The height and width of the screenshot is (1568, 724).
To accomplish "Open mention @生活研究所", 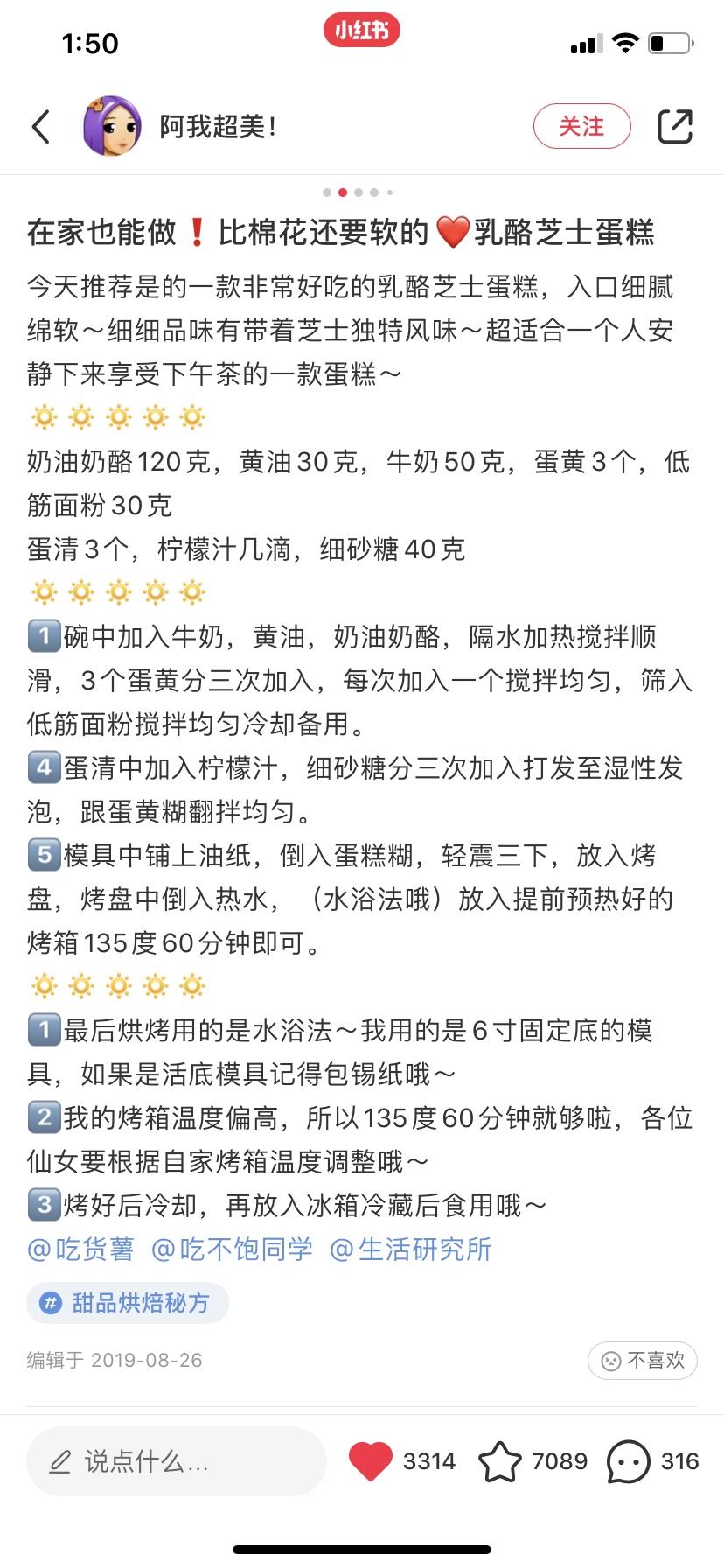I will [x=410, y=1249].
